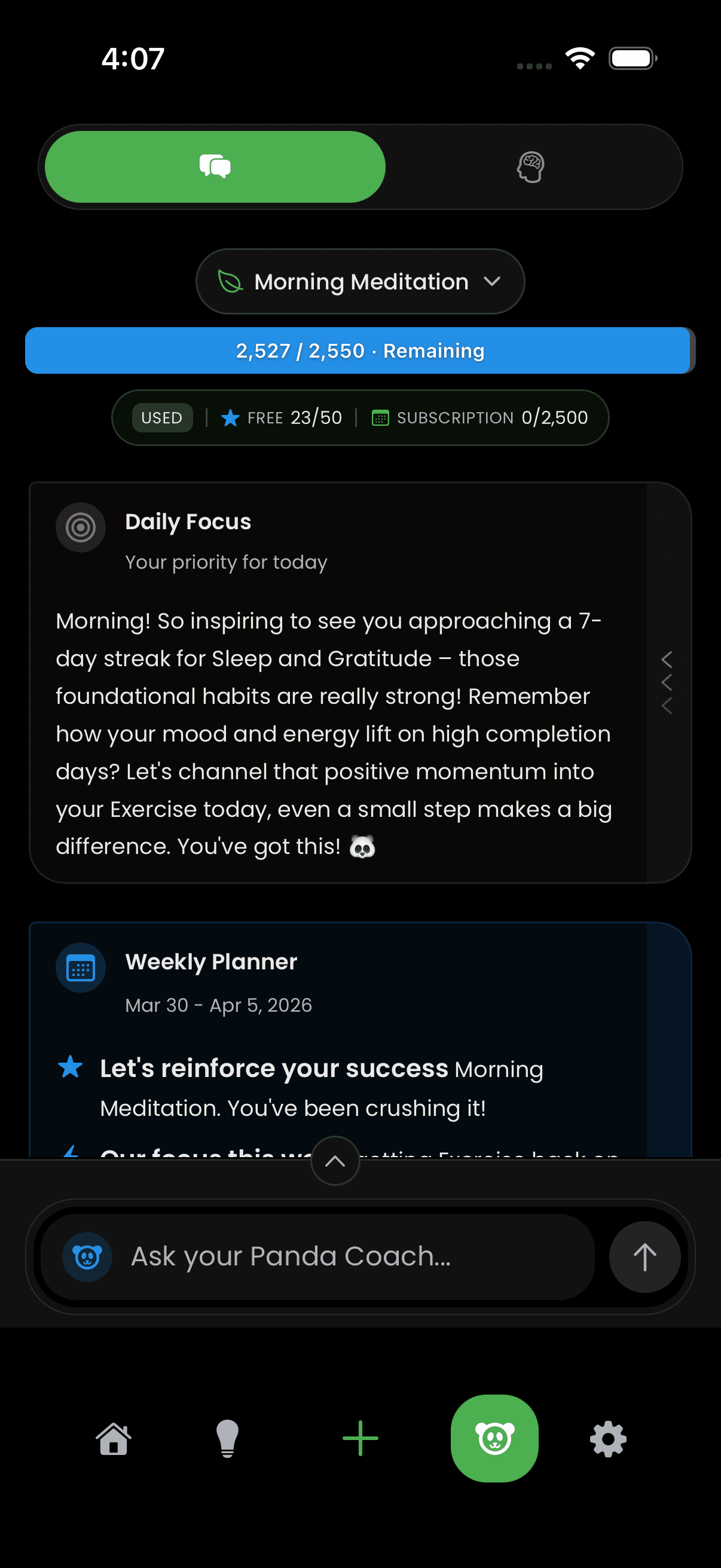Click the 2,527 remaining progress bar
Viewport: 721px width, 1568px height.
(360, 350)
